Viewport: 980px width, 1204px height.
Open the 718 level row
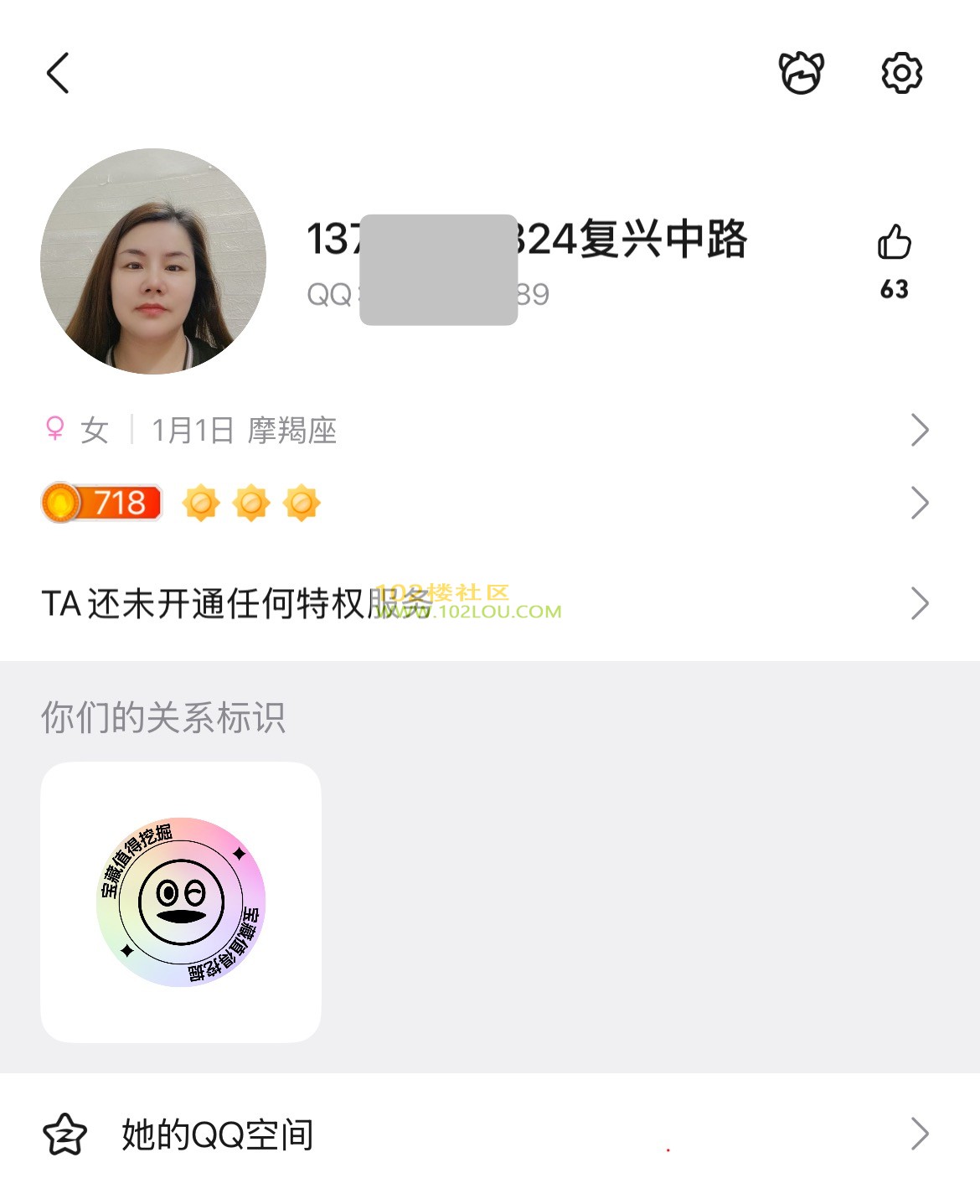coord(486,504)
